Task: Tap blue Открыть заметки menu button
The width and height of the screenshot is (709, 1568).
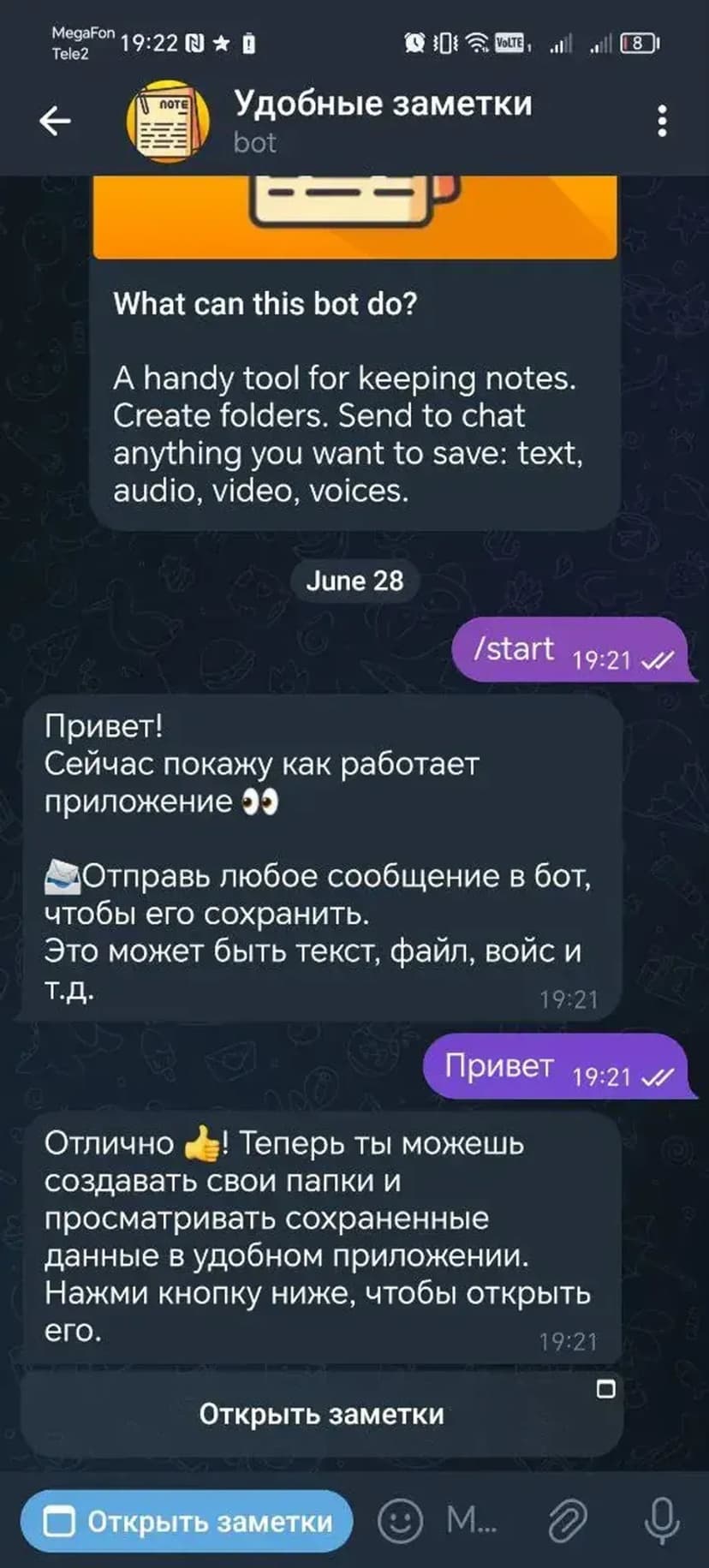Action: [x=187, y=1521]
